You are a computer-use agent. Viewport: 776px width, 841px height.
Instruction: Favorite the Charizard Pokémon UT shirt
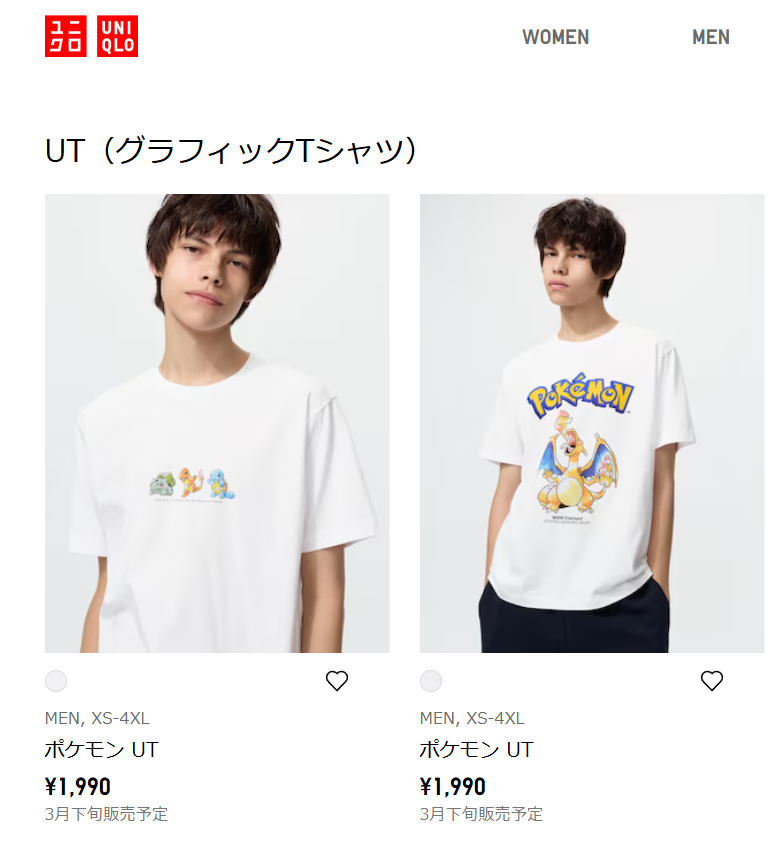click(711, 681)
